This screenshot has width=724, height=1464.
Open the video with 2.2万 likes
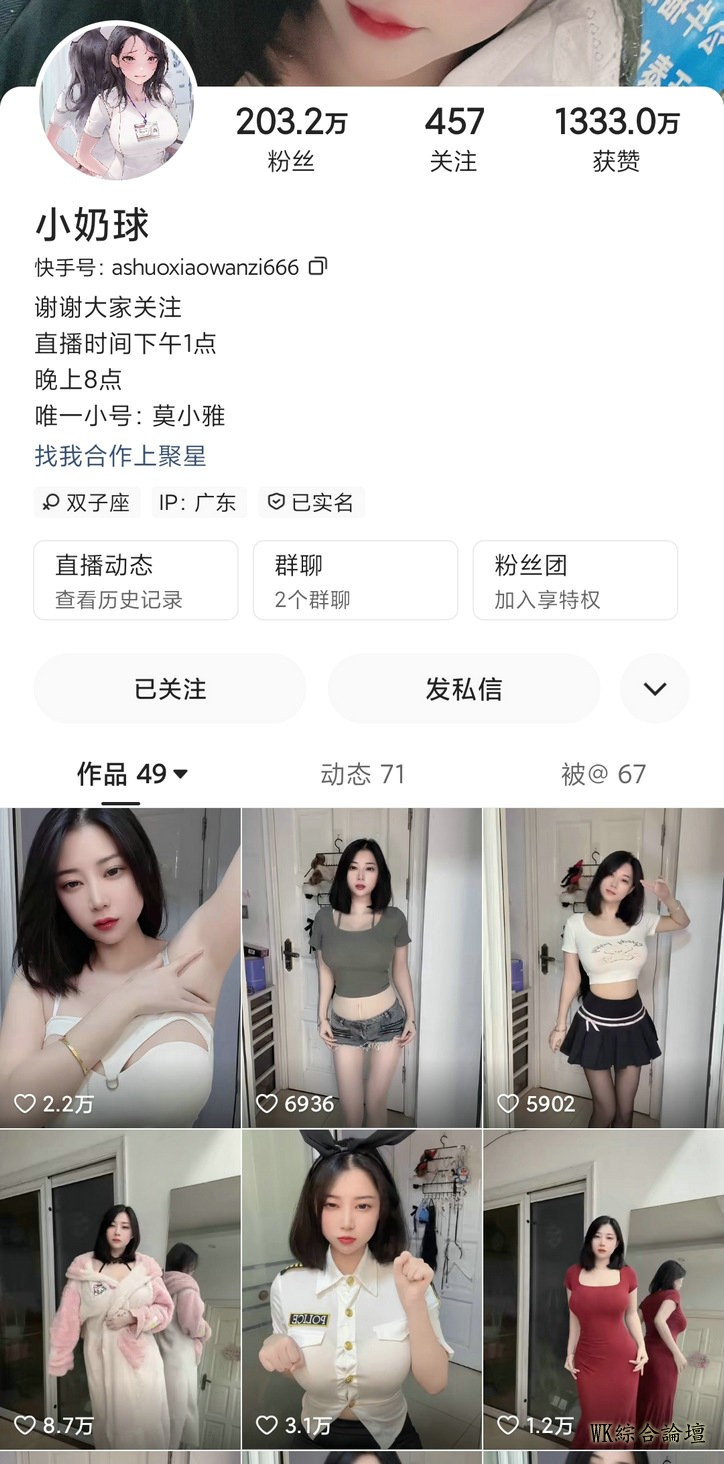point(120,967)
